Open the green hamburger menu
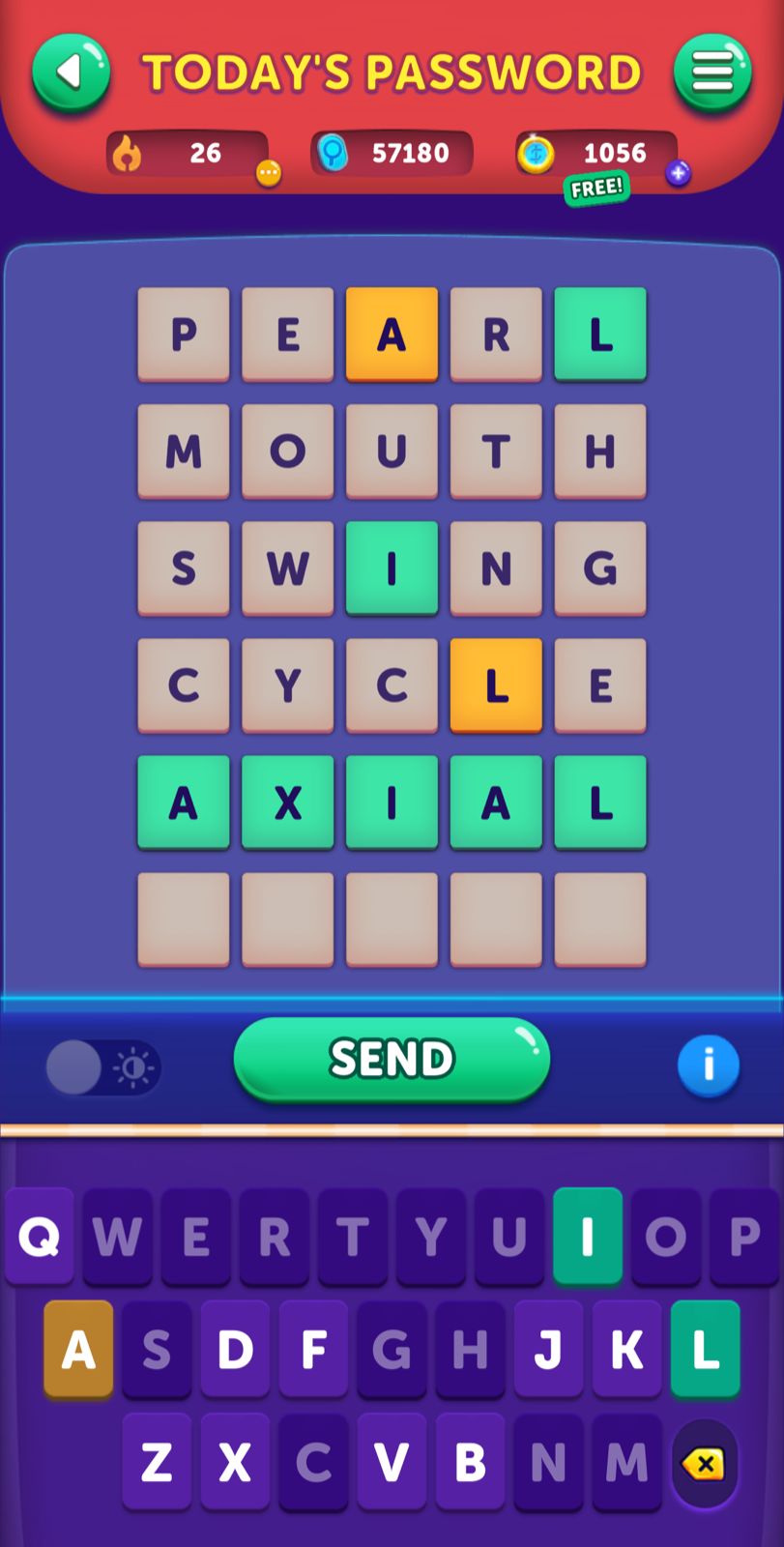The height and width of the screenshot is (1547, 784). (x=712, y=73)
